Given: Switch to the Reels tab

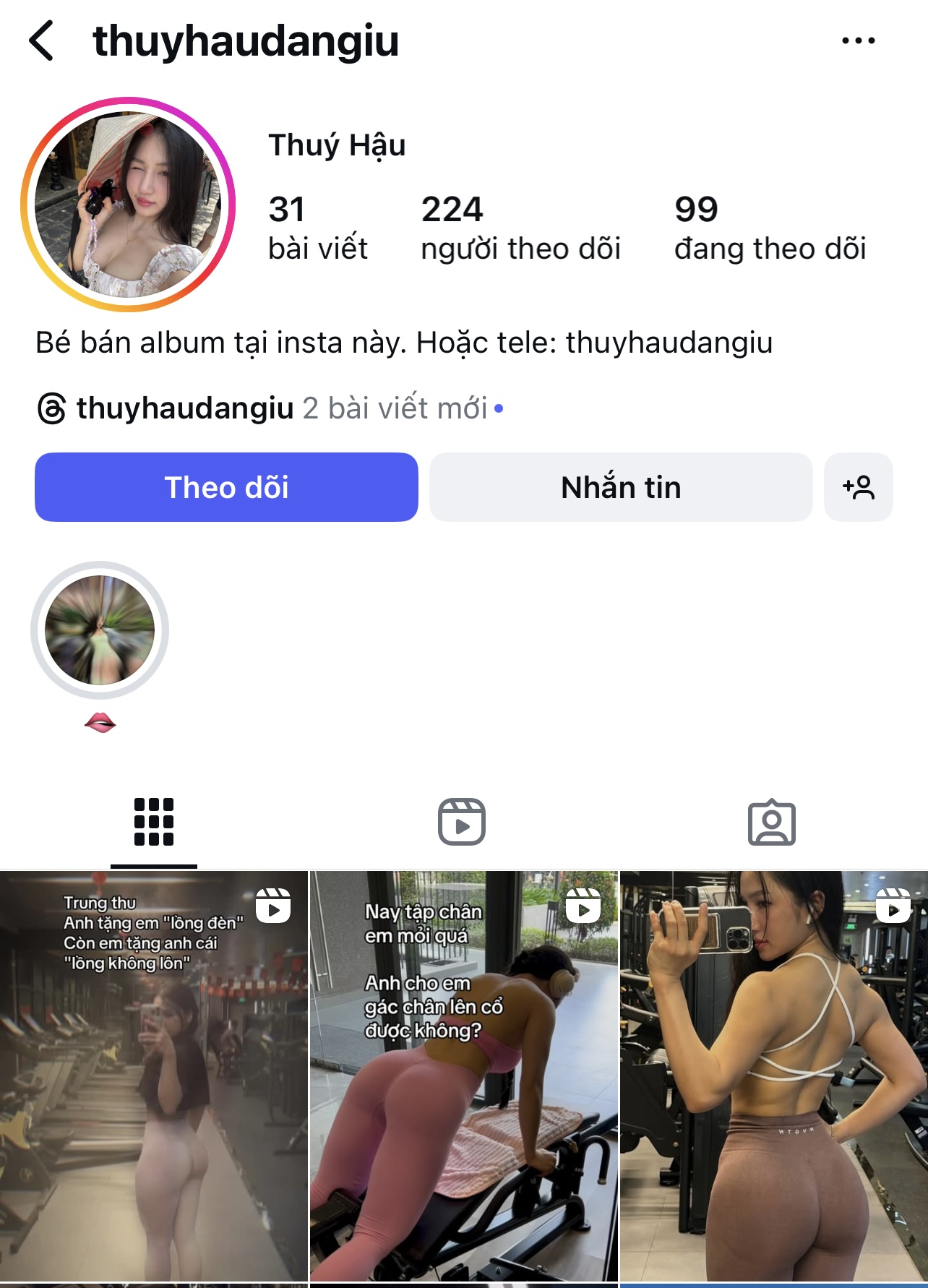Looking at the screenshot, I should (x=462, y=822).
